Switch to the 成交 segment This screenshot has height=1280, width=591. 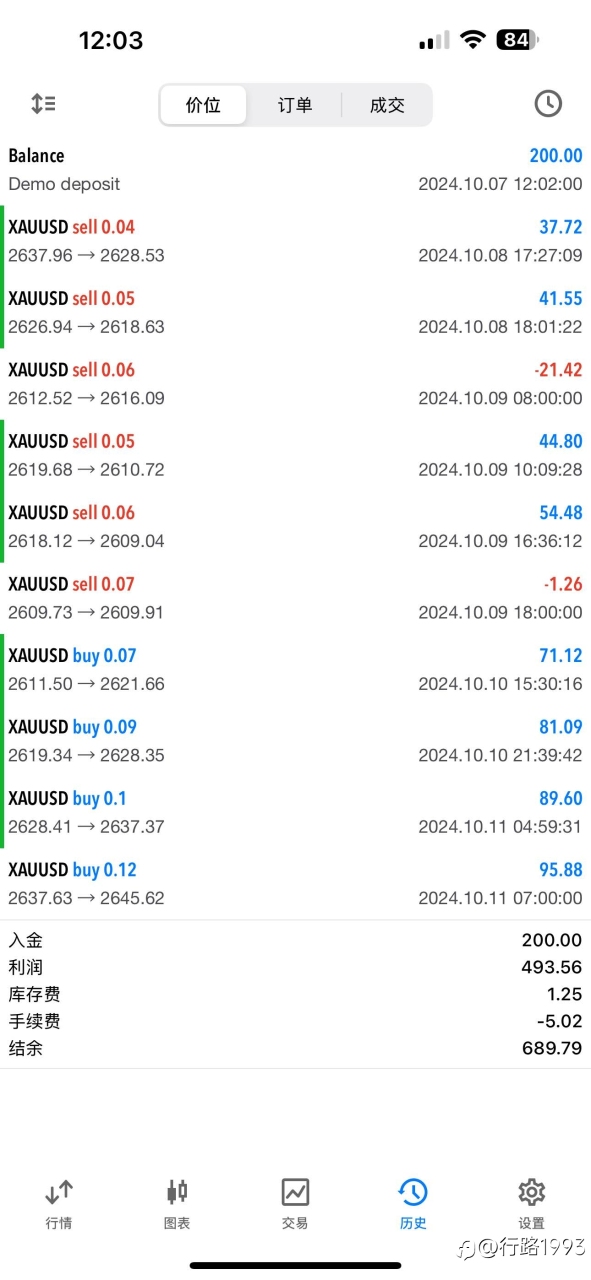click(x=387, y=105)
